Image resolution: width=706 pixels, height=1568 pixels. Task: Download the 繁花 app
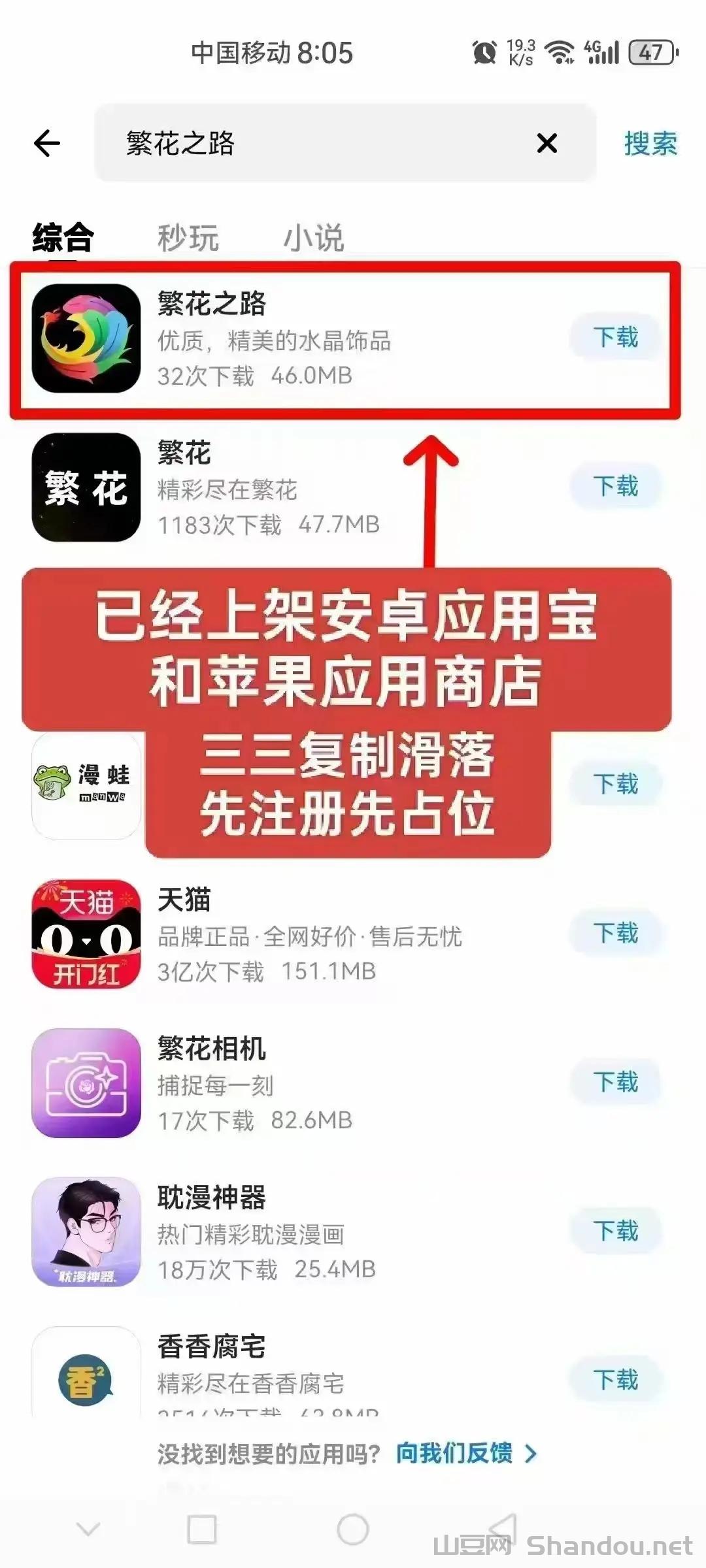click(x=615, y=487)
